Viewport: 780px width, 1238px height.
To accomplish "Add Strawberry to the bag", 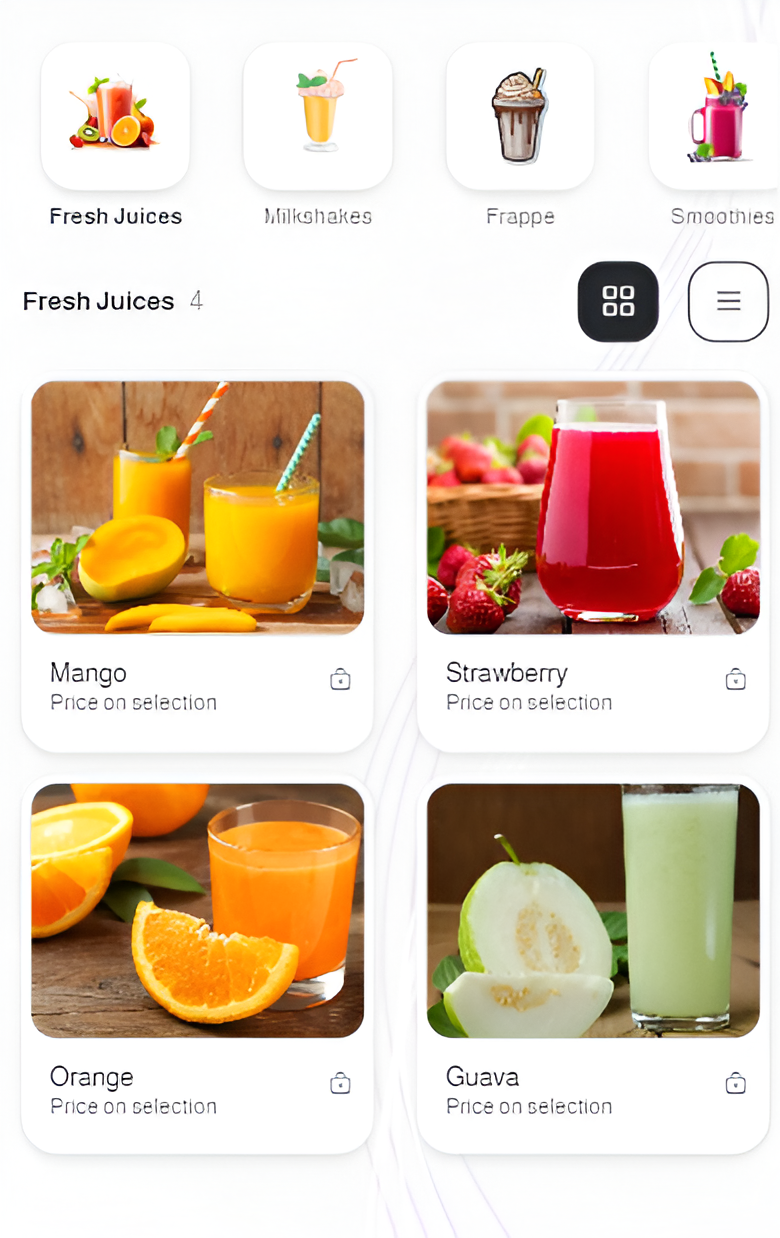I will [x=736, y=680].
